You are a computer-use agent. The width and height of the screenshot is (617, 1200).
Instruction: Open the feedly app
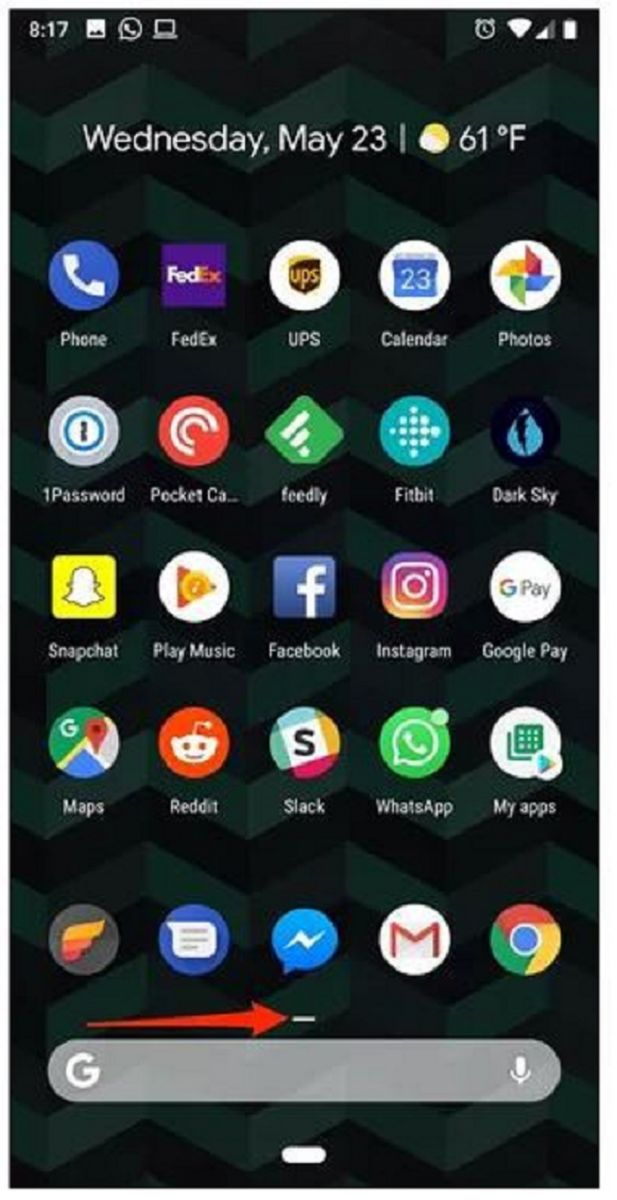pos(304,432)
